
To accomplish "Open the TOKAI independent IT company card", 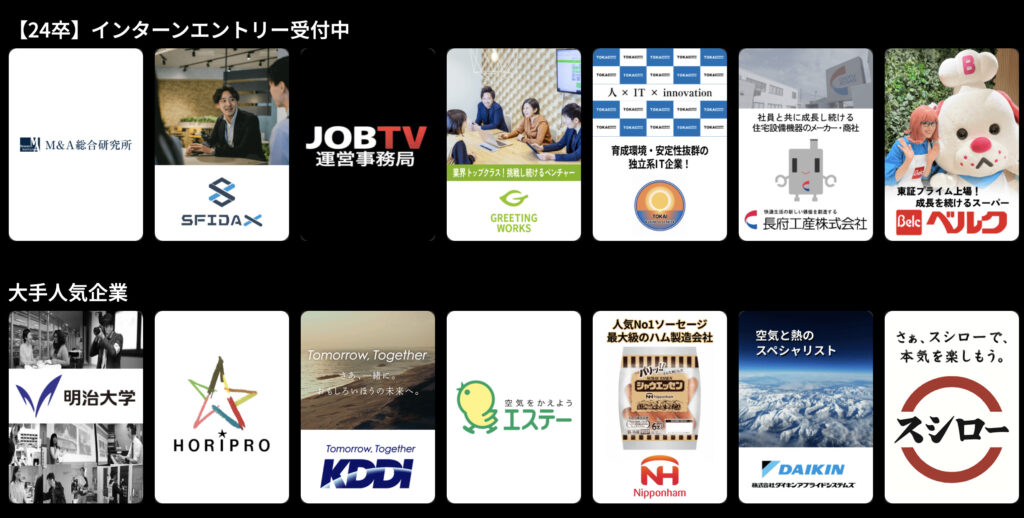I will tap(659, 145).
